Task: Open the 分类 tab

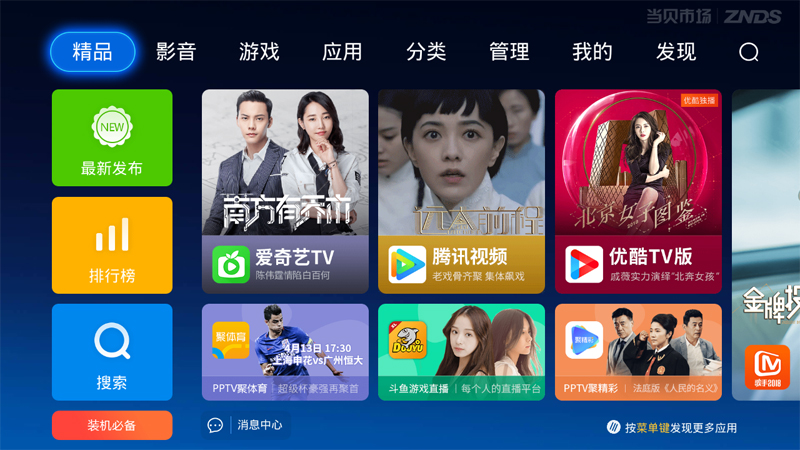Action: click(x=426, y=52)
